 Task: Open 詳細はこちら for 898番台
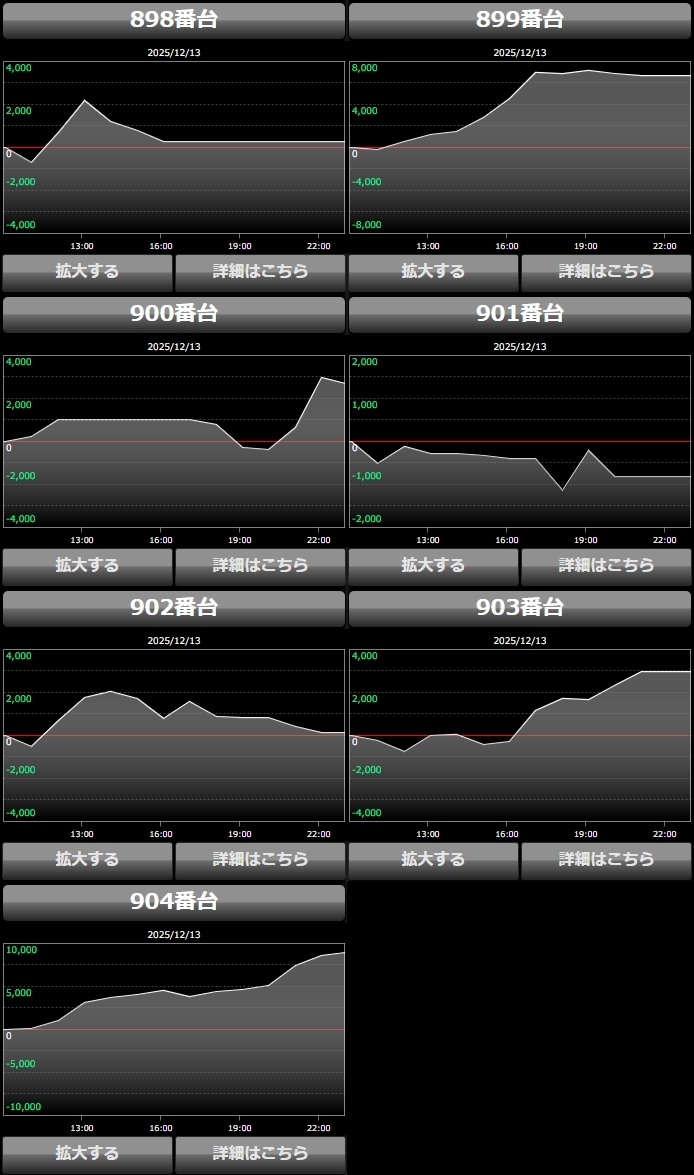click(260, 271)
